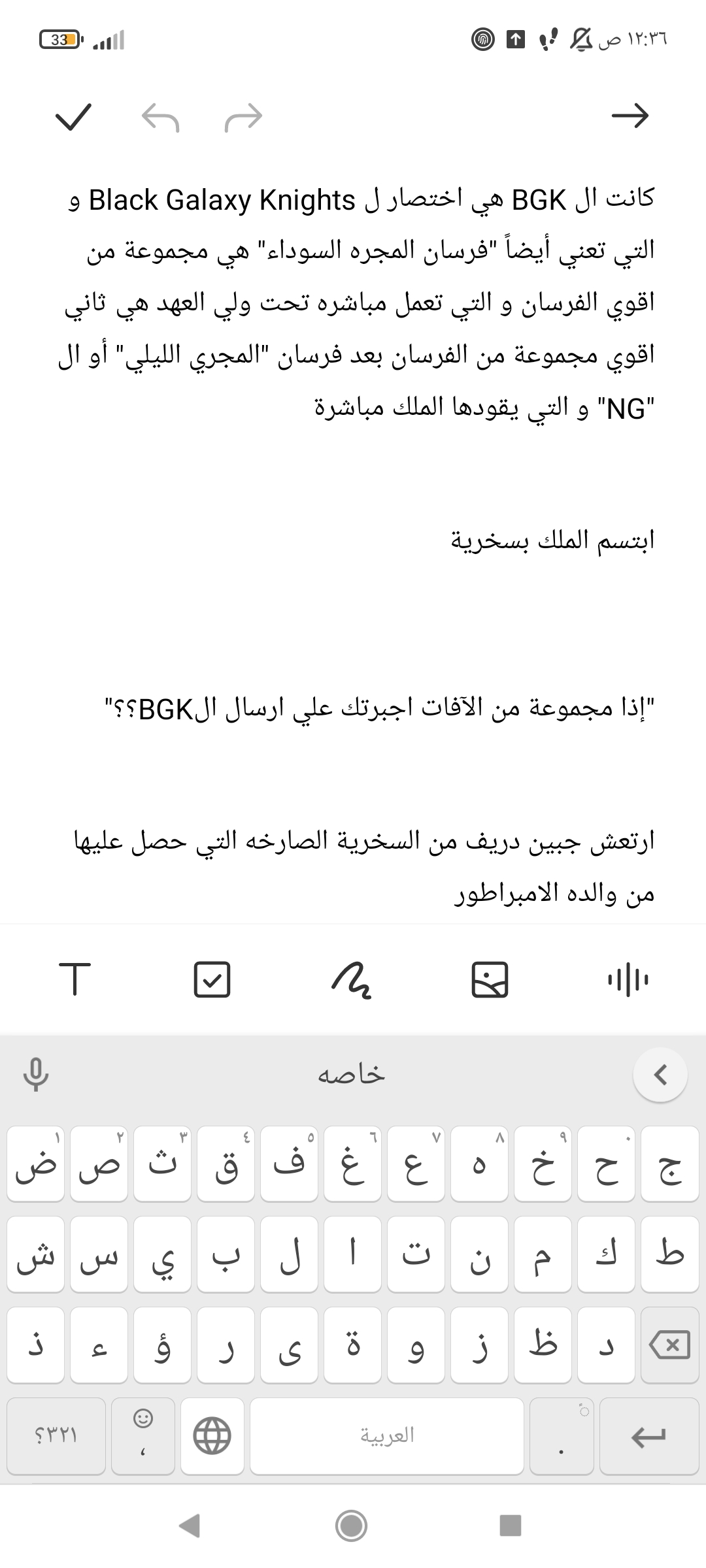This screenshot has width=706, height=1568.
Task: Select the keyboard suggestion خاصه
Action: coord(352,1074)
